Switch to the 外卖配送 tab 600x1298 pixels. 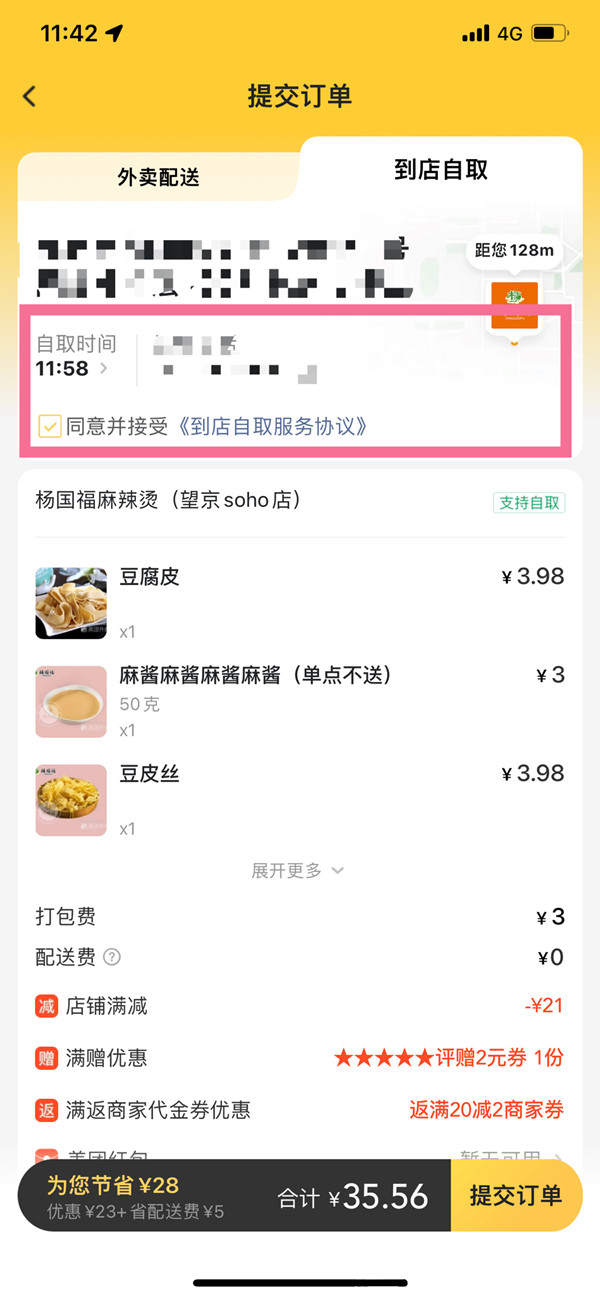tap(158, 177)
